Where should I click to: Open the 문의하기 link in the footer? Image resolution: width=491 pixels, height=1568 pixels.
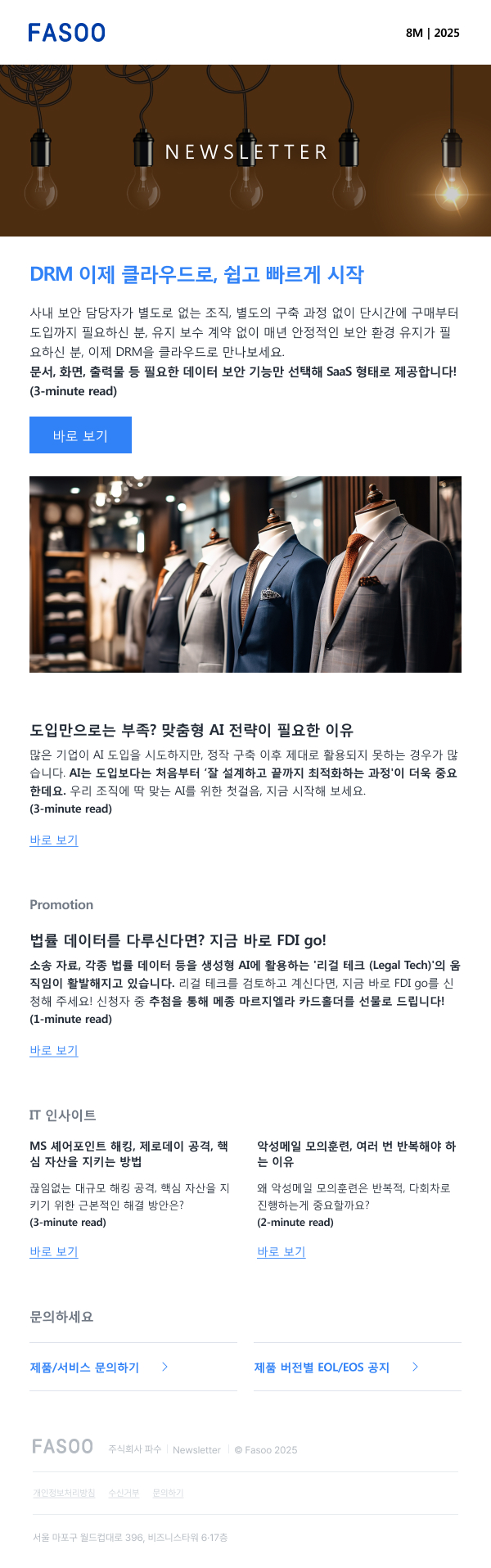pos(168,1493)
